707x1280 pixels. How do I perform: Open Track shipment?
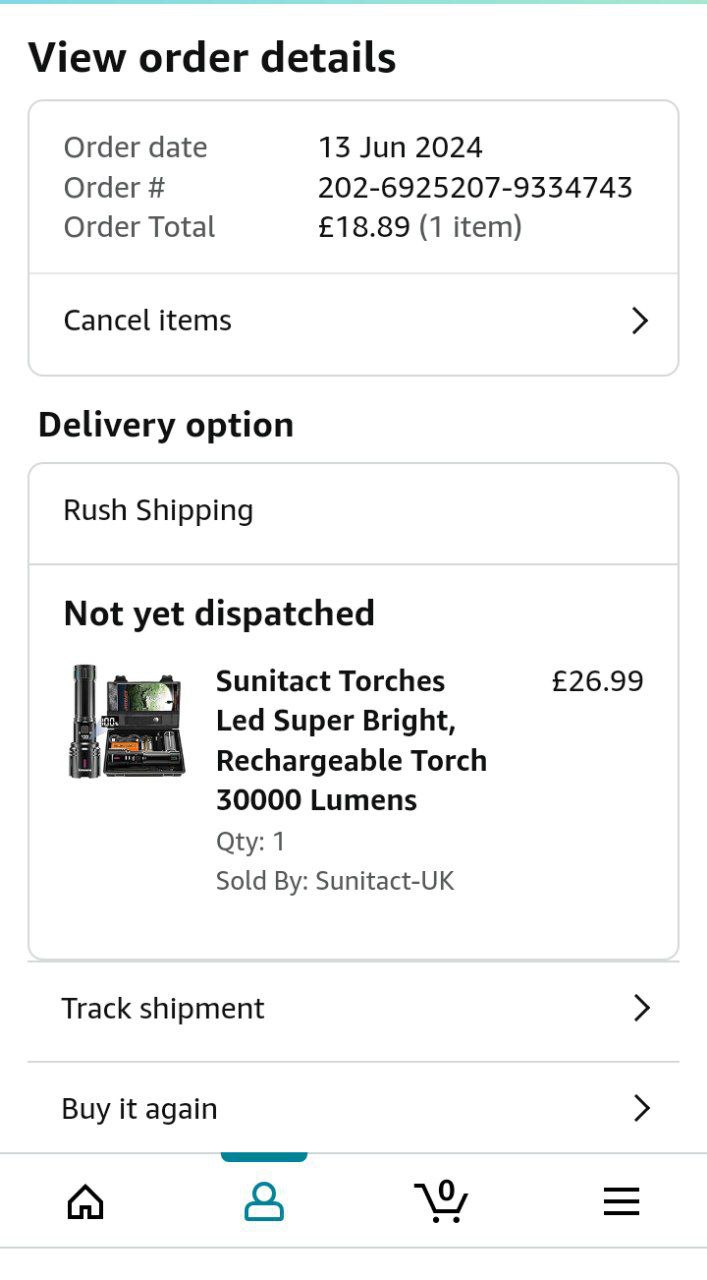353,1009
